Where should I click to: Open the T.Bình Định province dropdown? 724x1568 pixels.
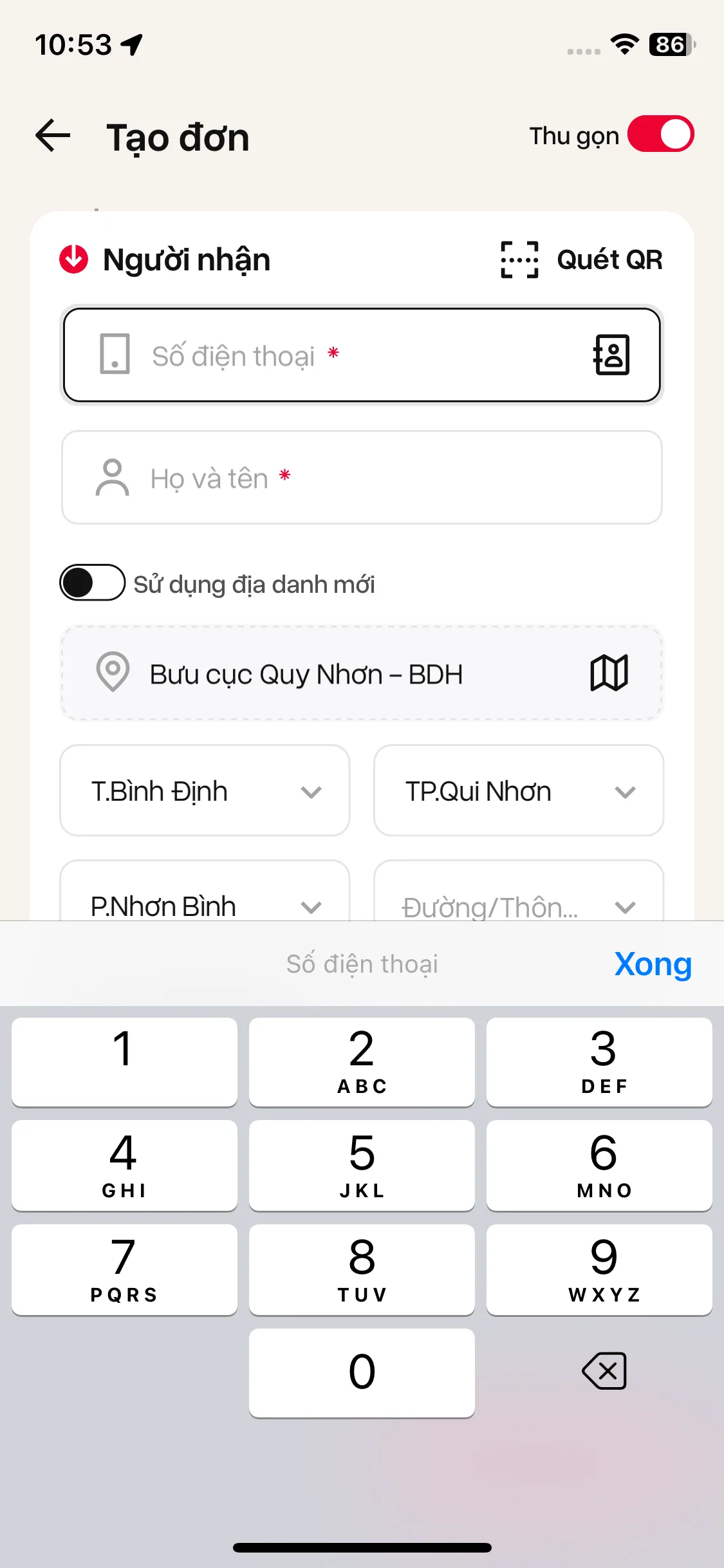pos(204,790)
